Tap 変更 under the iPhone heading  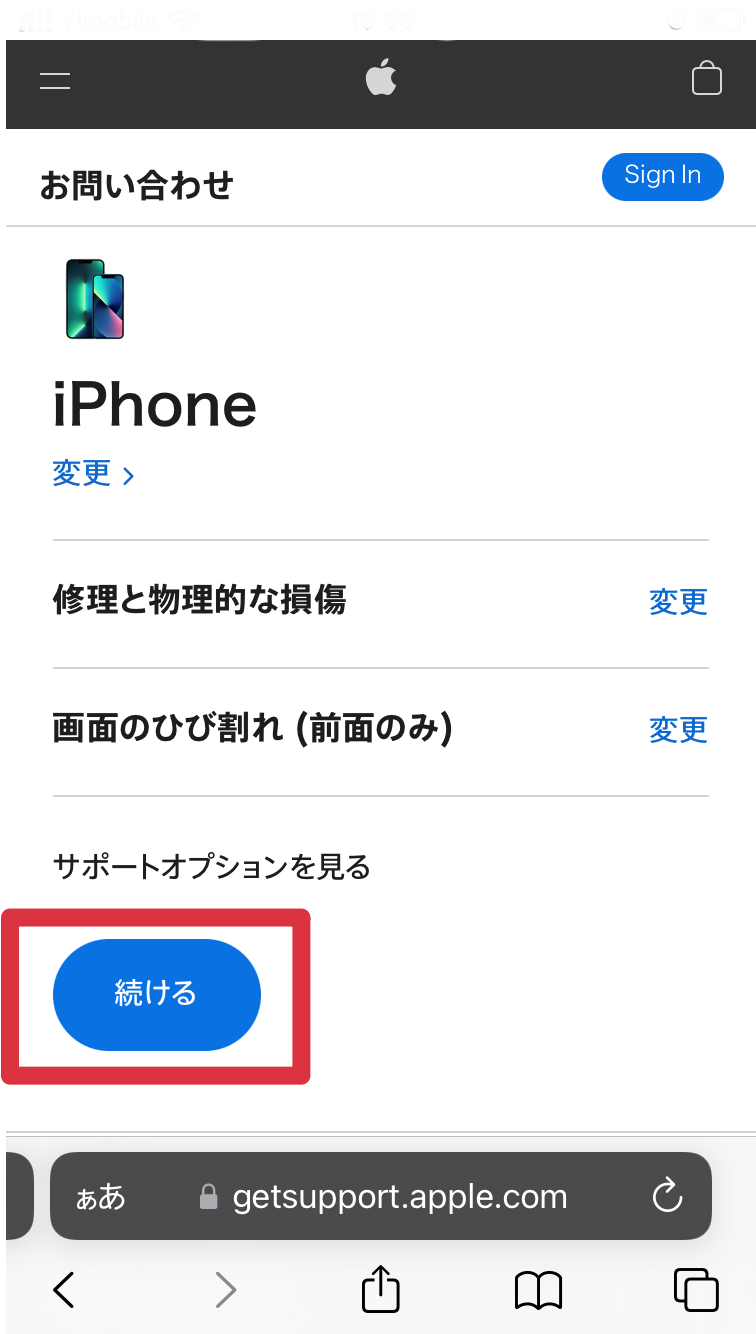(93, 473)
